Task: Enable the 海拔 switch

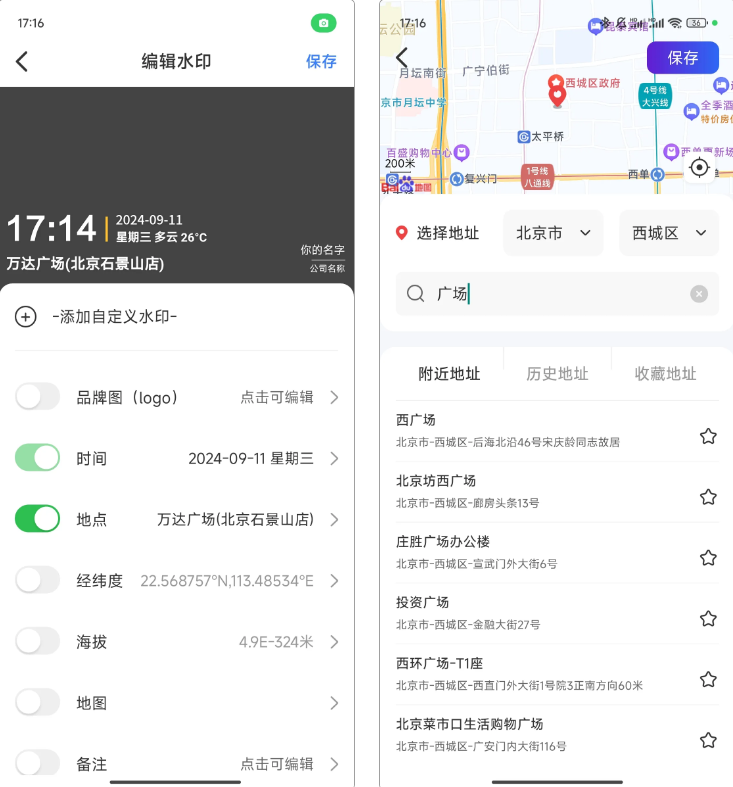Action: pyautogui.click(x=38, y=641)
